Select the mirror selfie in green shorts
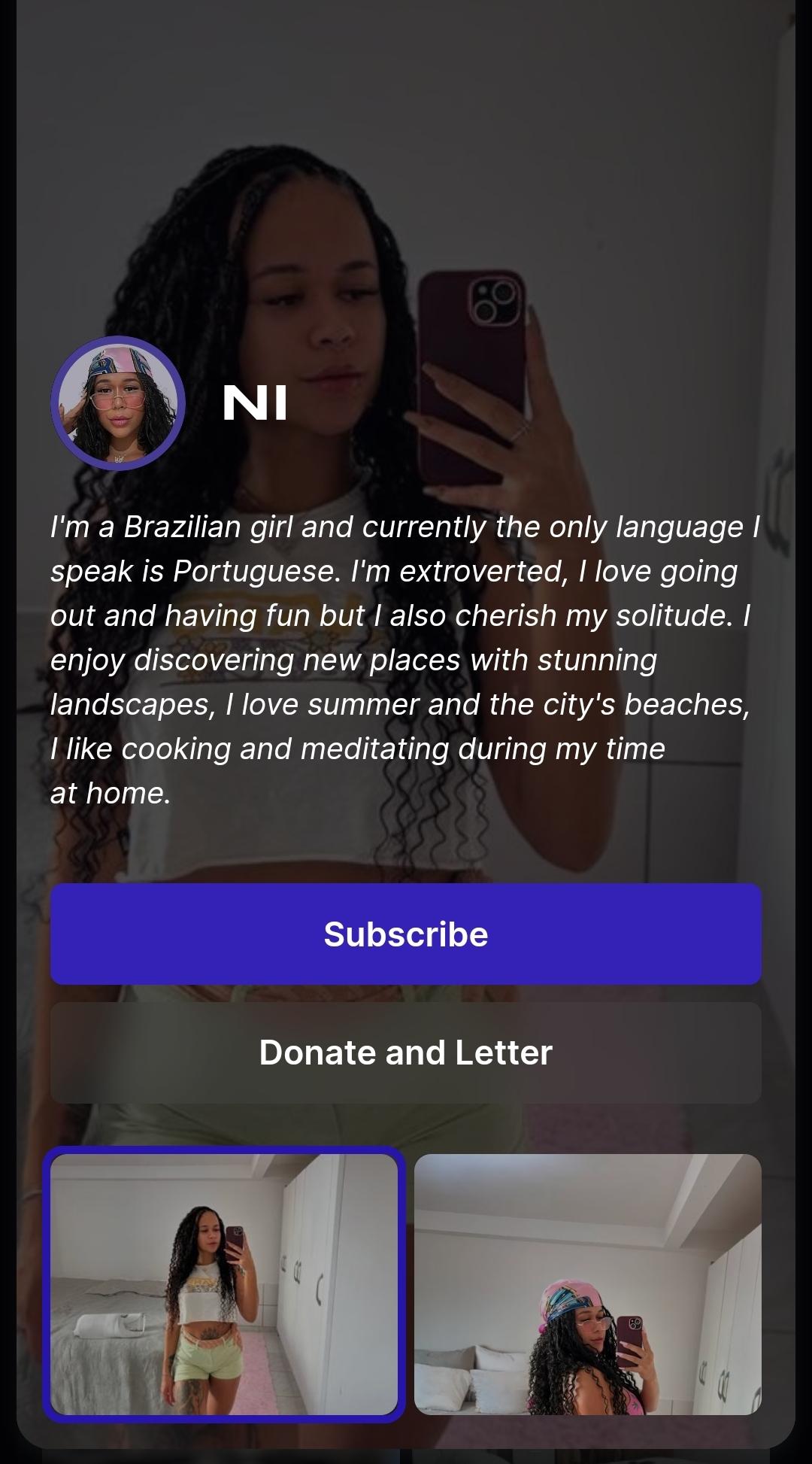 (224, 1284)
